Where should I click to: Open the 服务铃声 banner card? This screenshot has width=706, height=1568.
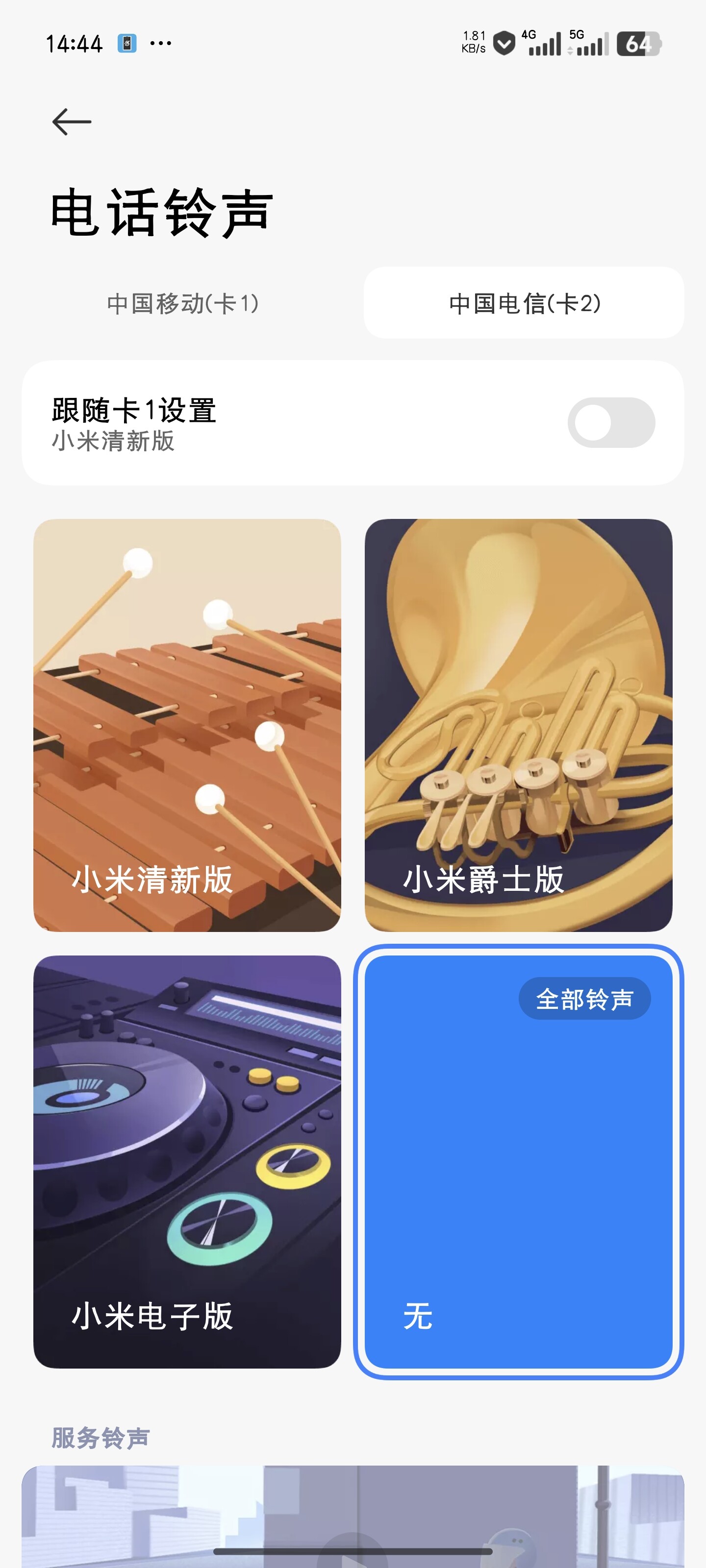tap(353, 1516)
